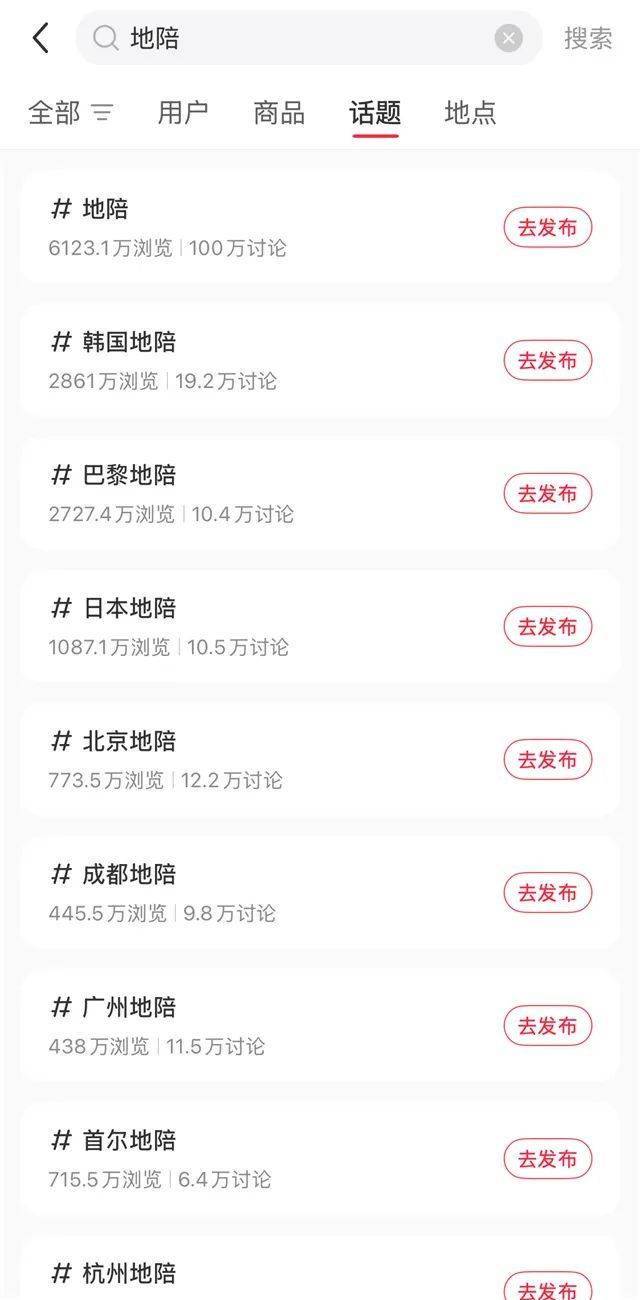This screenshot has width=640, height=1300.
Task: Switch to the 地点 tab
Action: [471, 113]
